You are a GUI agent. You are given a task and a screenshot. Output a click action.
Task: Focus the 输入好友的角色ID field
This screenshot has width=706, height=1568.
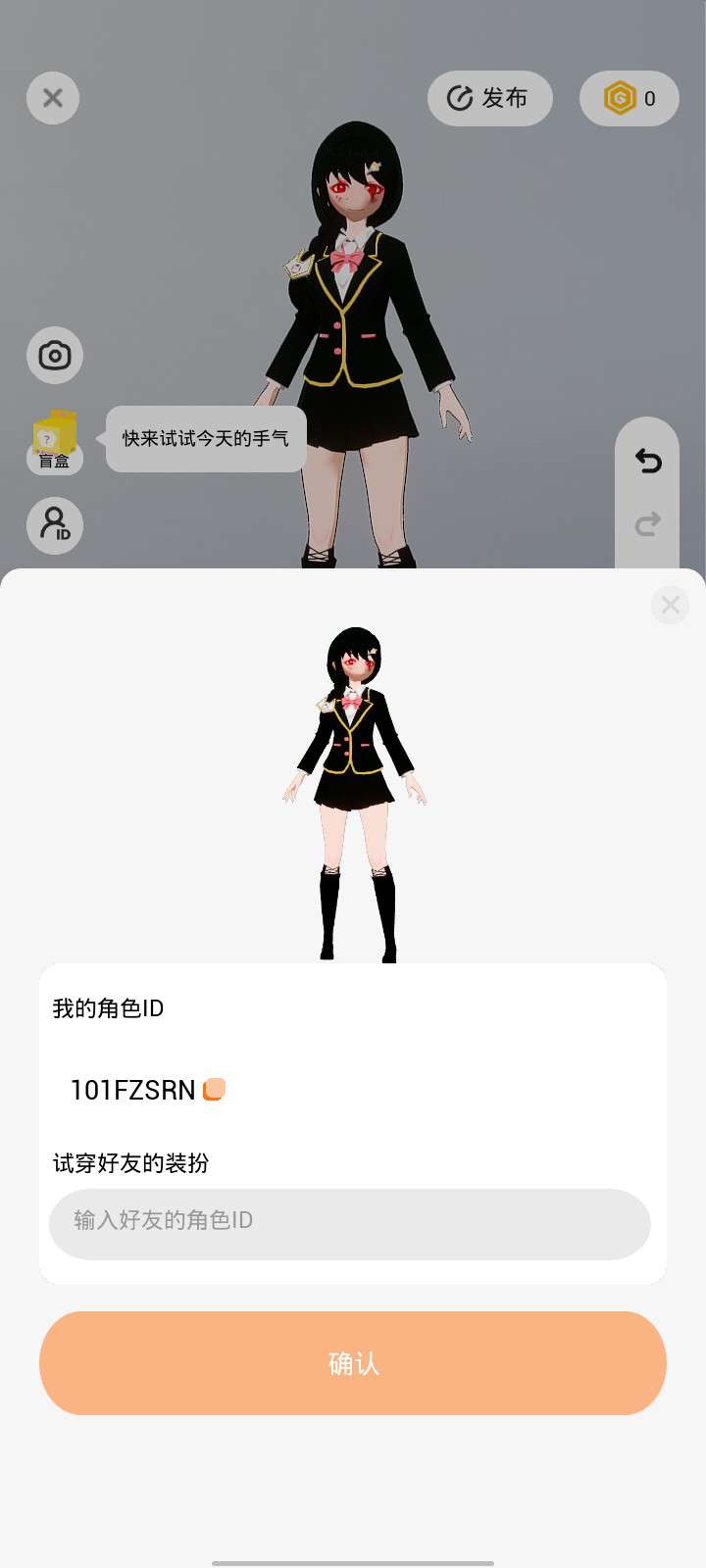coord(350,1224)
